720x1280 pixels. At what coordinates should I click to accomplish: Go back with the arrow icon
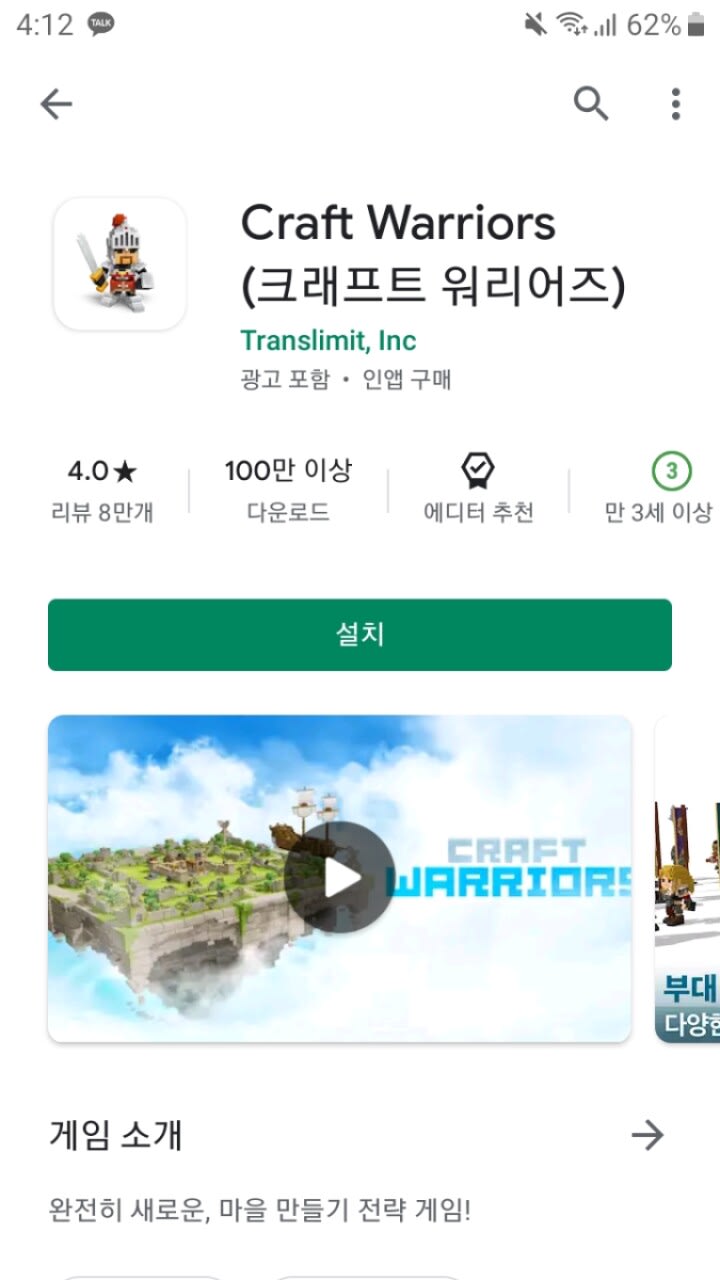click(56, 104)
